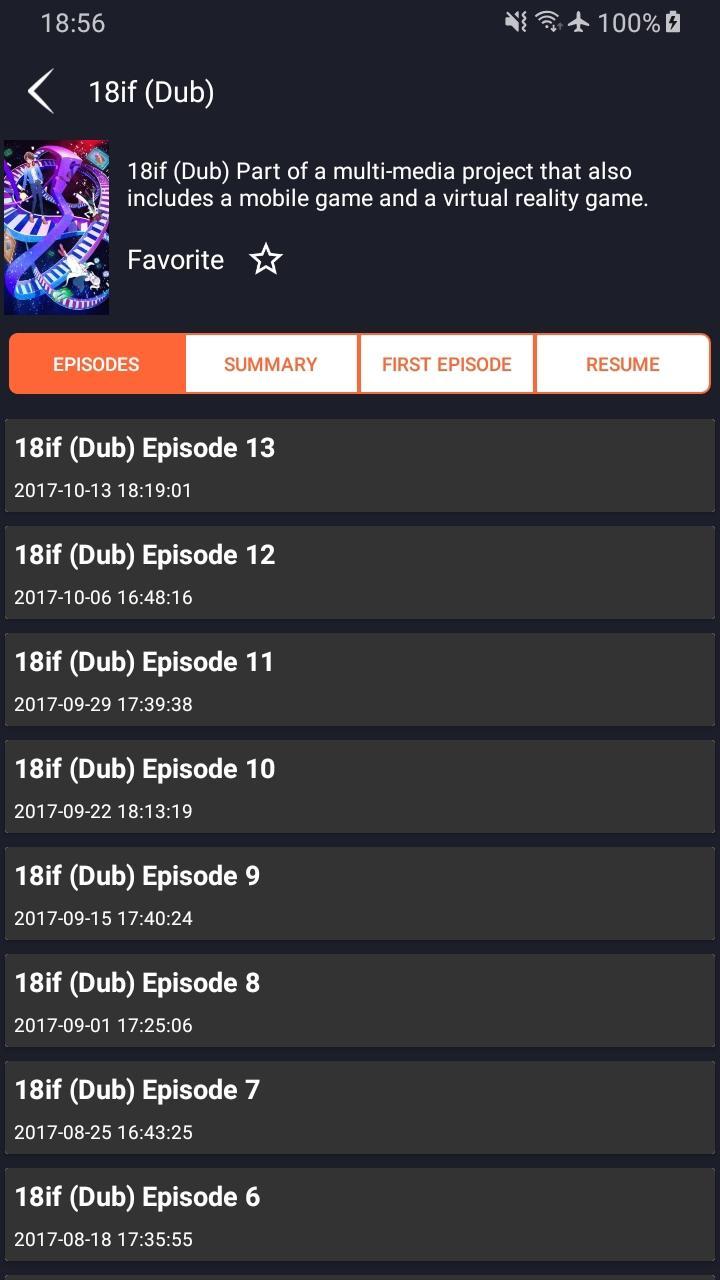The width and height of the screenshot is (720, 1280).
Task: Tap the Wi-Fi status icon
Action: [x=546, y=21]
